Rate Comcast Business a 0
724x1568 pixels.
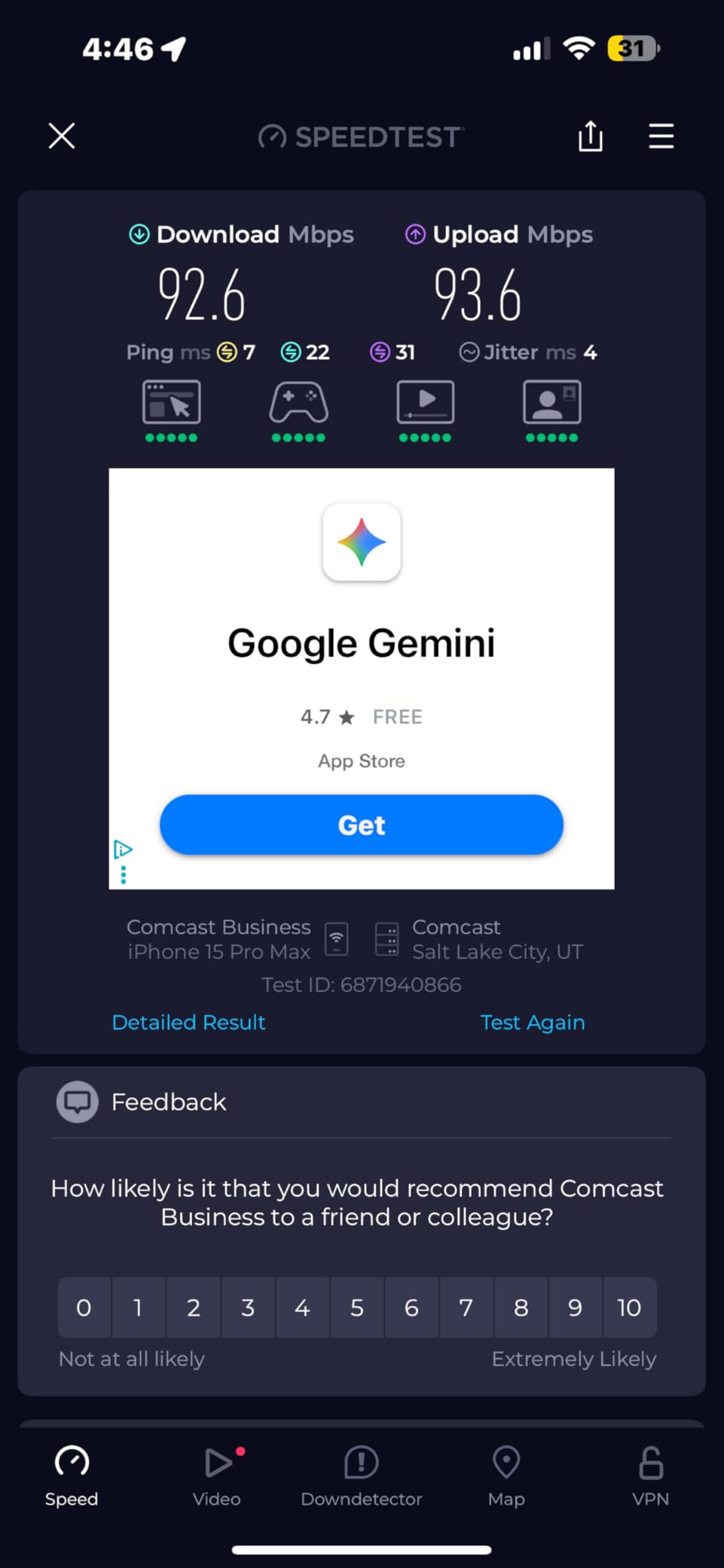pos(84,1307)
